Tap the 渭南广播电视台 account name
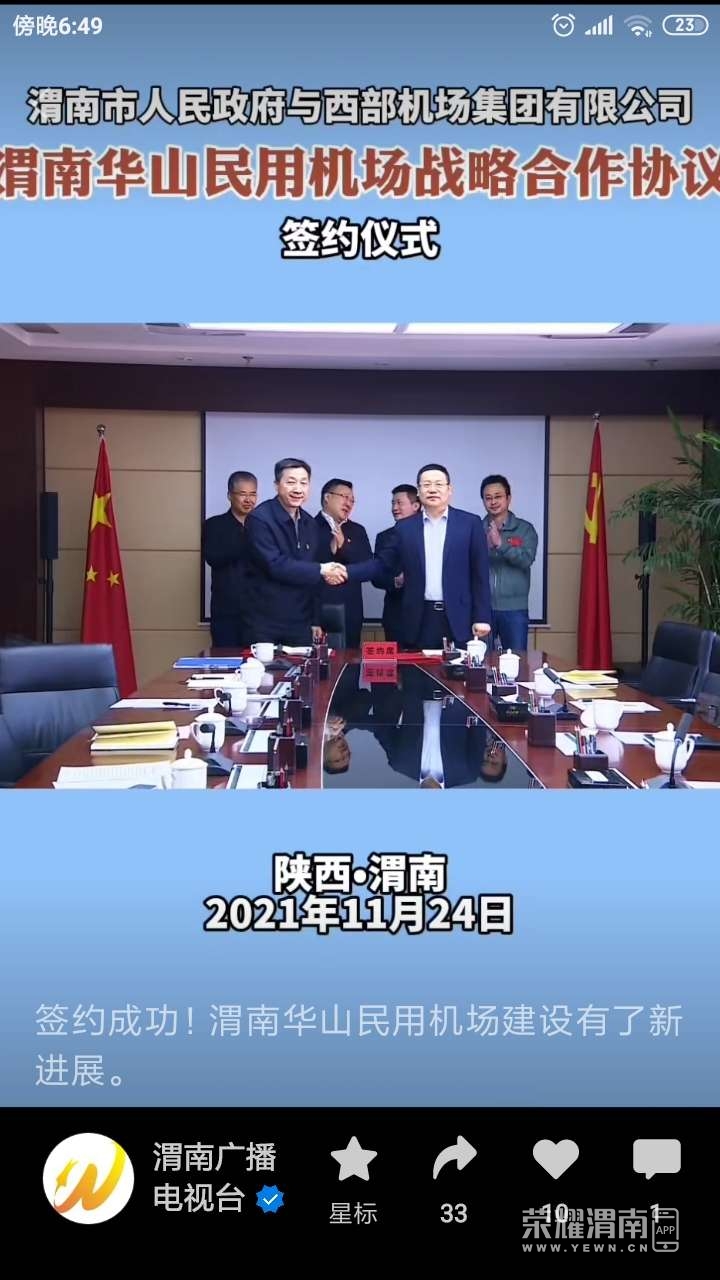720x1280 pixels. coord(214,1177)
